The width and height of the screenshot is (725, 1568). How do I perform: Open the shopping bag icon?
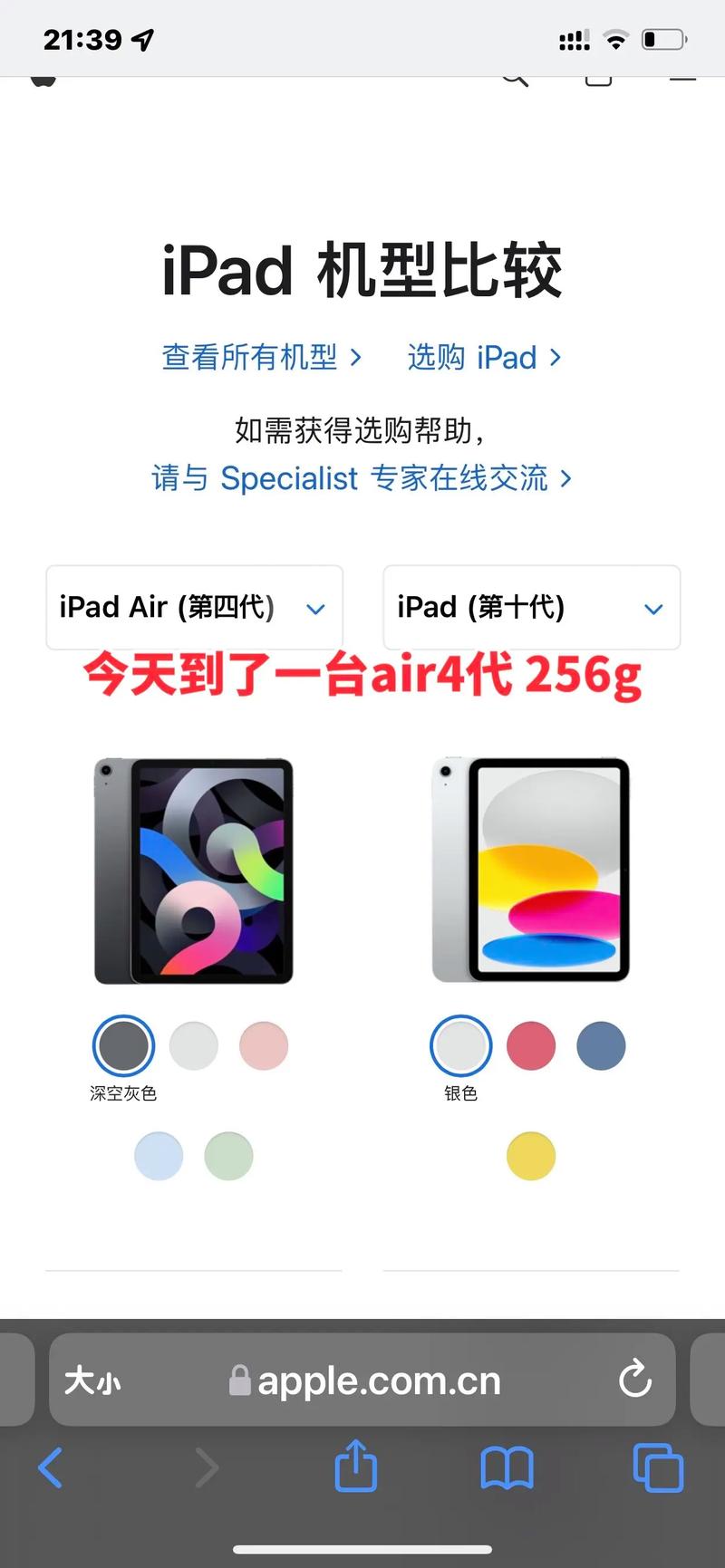coord(598,80)
